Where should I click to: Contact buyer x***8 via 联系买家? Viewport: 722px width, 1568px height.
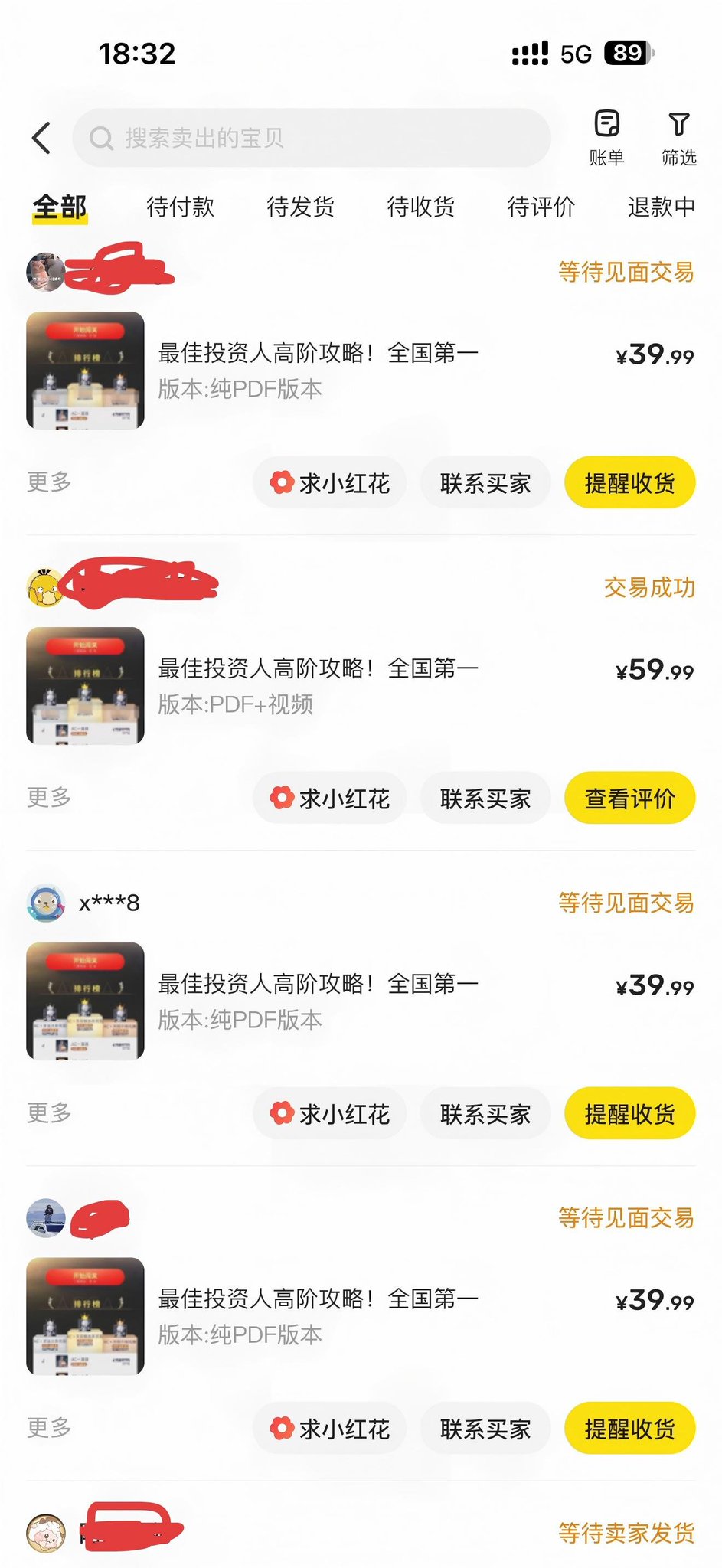[485, 1114]
